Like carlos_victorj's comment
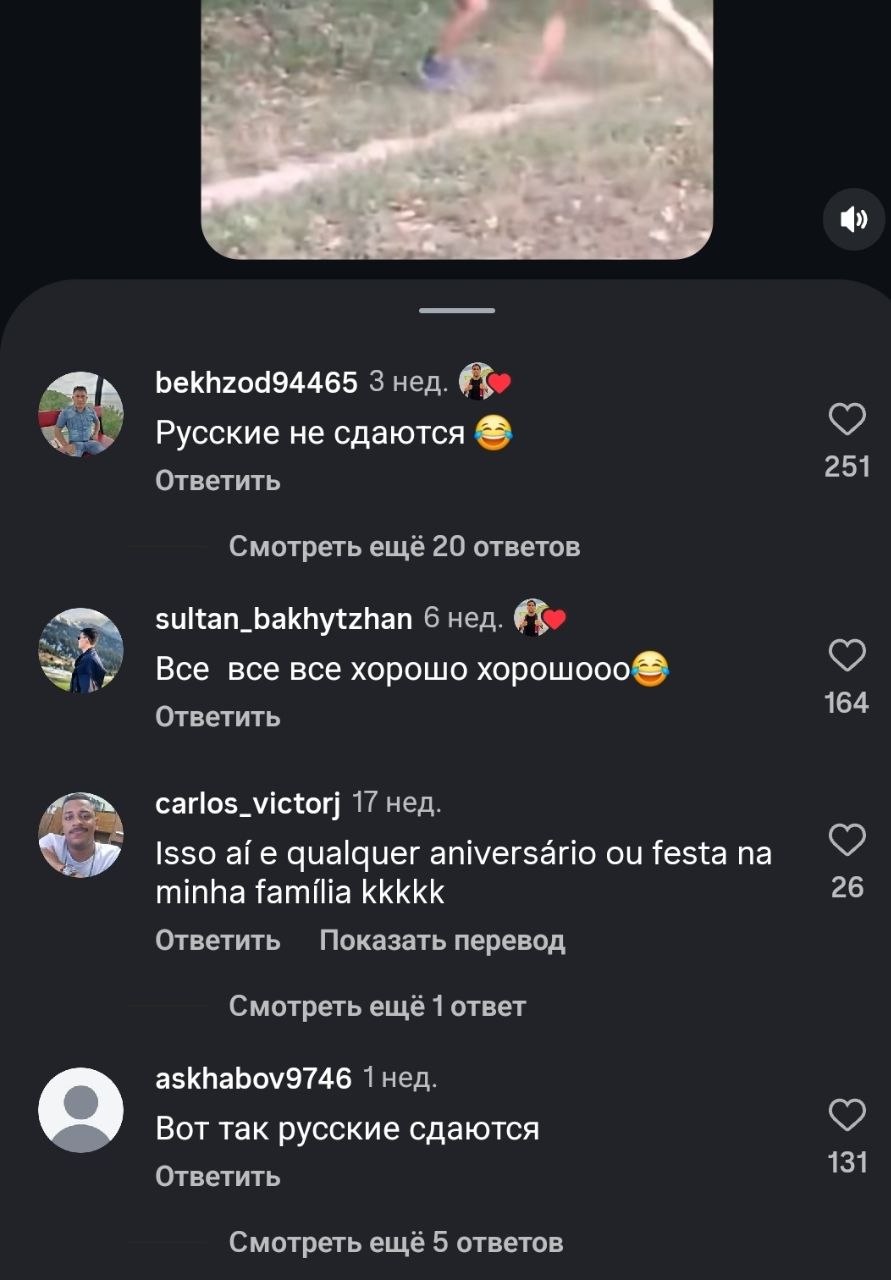 847,840
